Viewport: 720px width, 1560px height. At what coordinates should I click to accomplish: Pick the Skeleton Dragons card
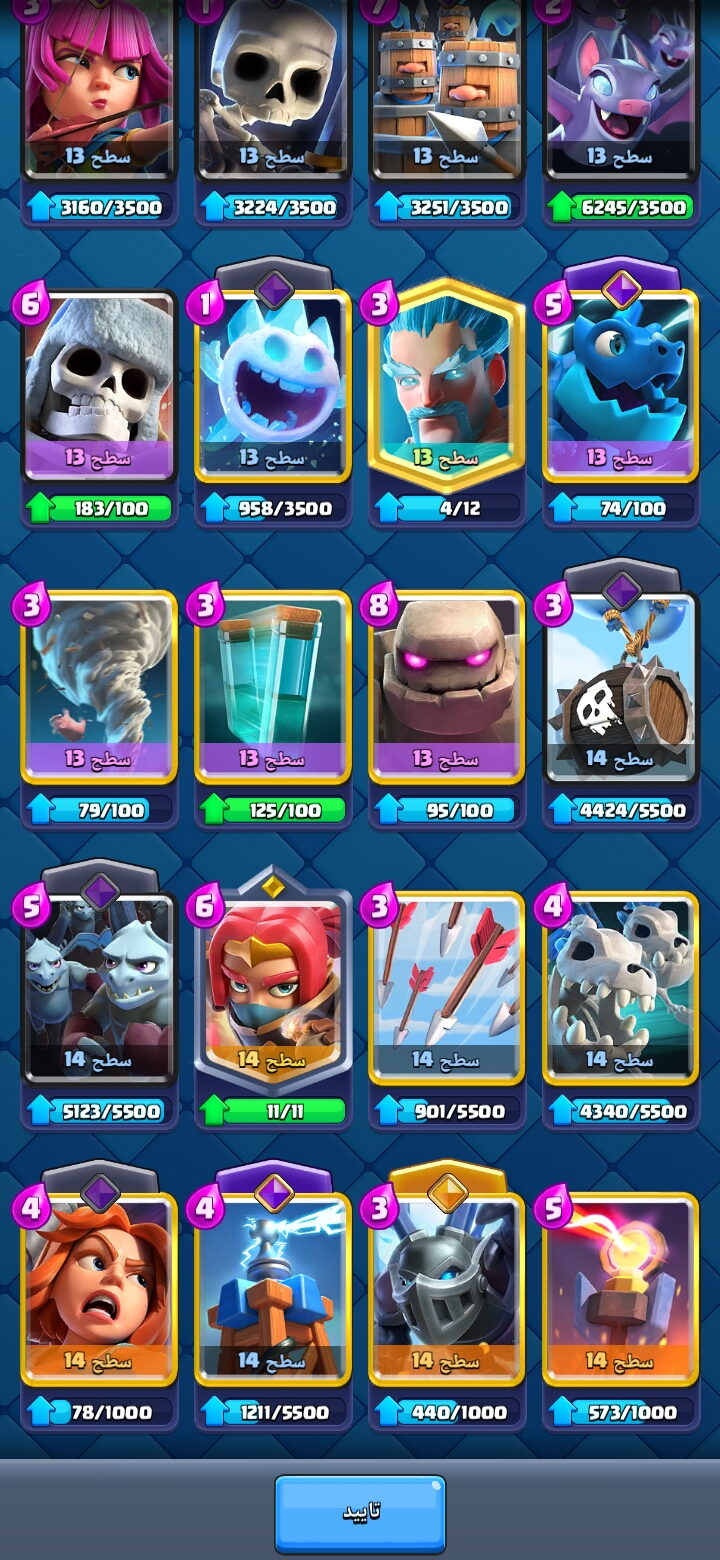pos(621,988)
